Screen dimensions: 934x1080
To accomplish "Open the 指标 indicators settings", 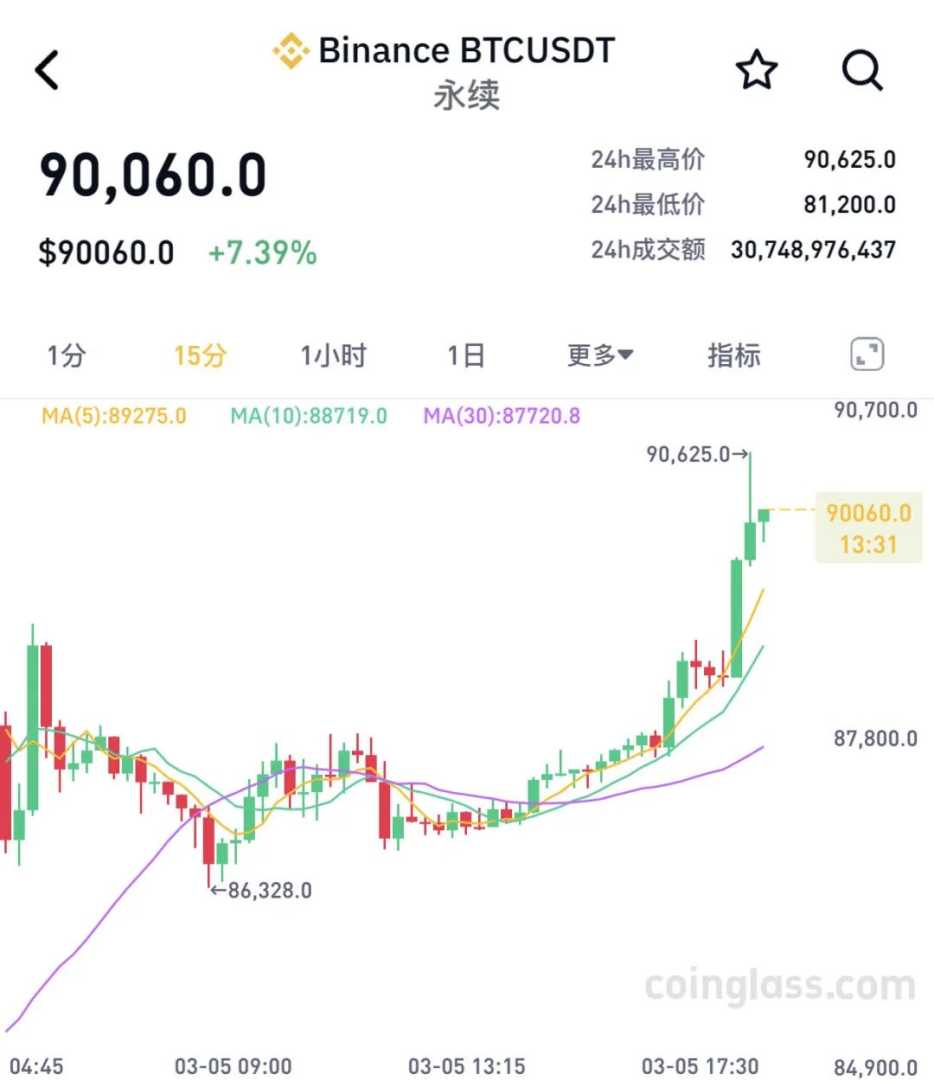I will (734, 355).
